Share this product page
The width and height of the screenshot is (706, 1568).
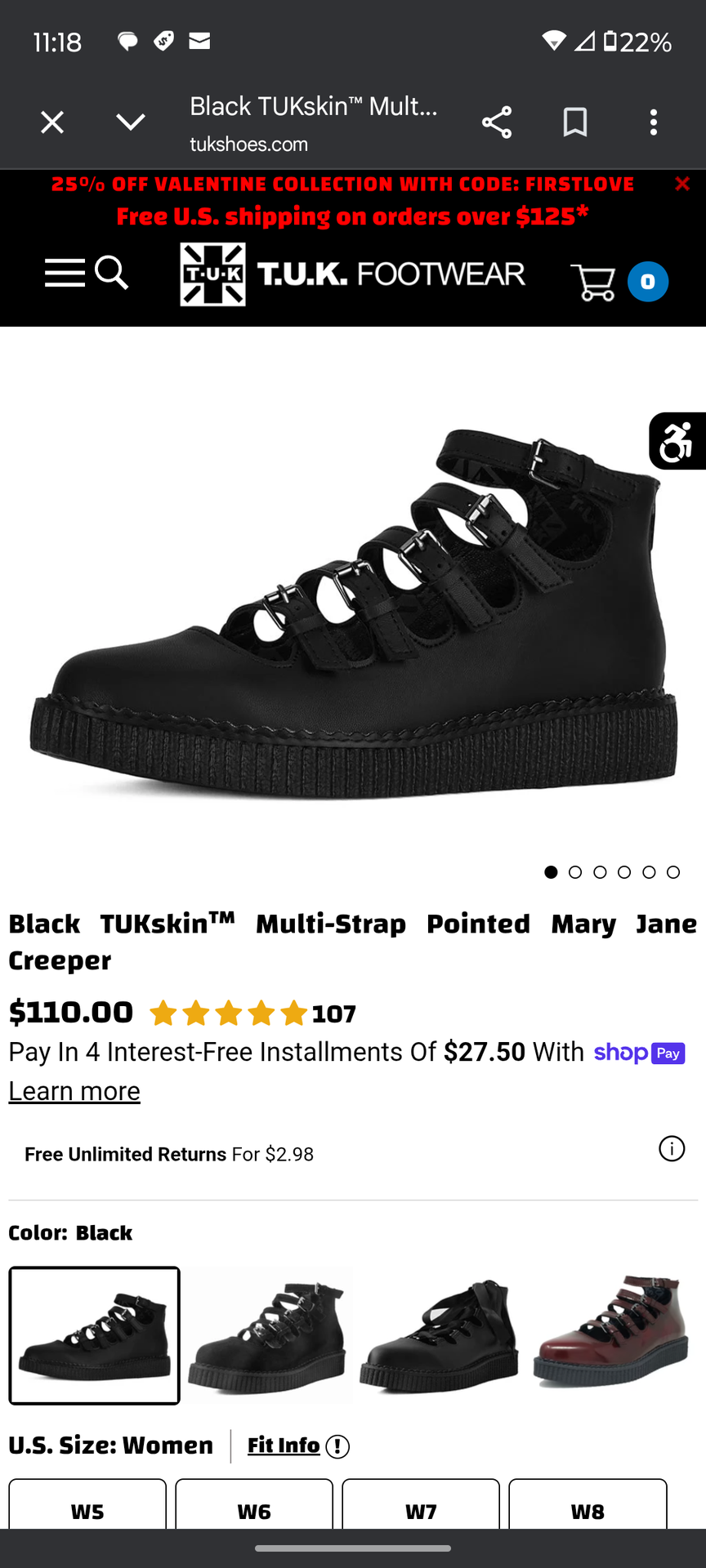pyautogui.click(x=497, y=122)
